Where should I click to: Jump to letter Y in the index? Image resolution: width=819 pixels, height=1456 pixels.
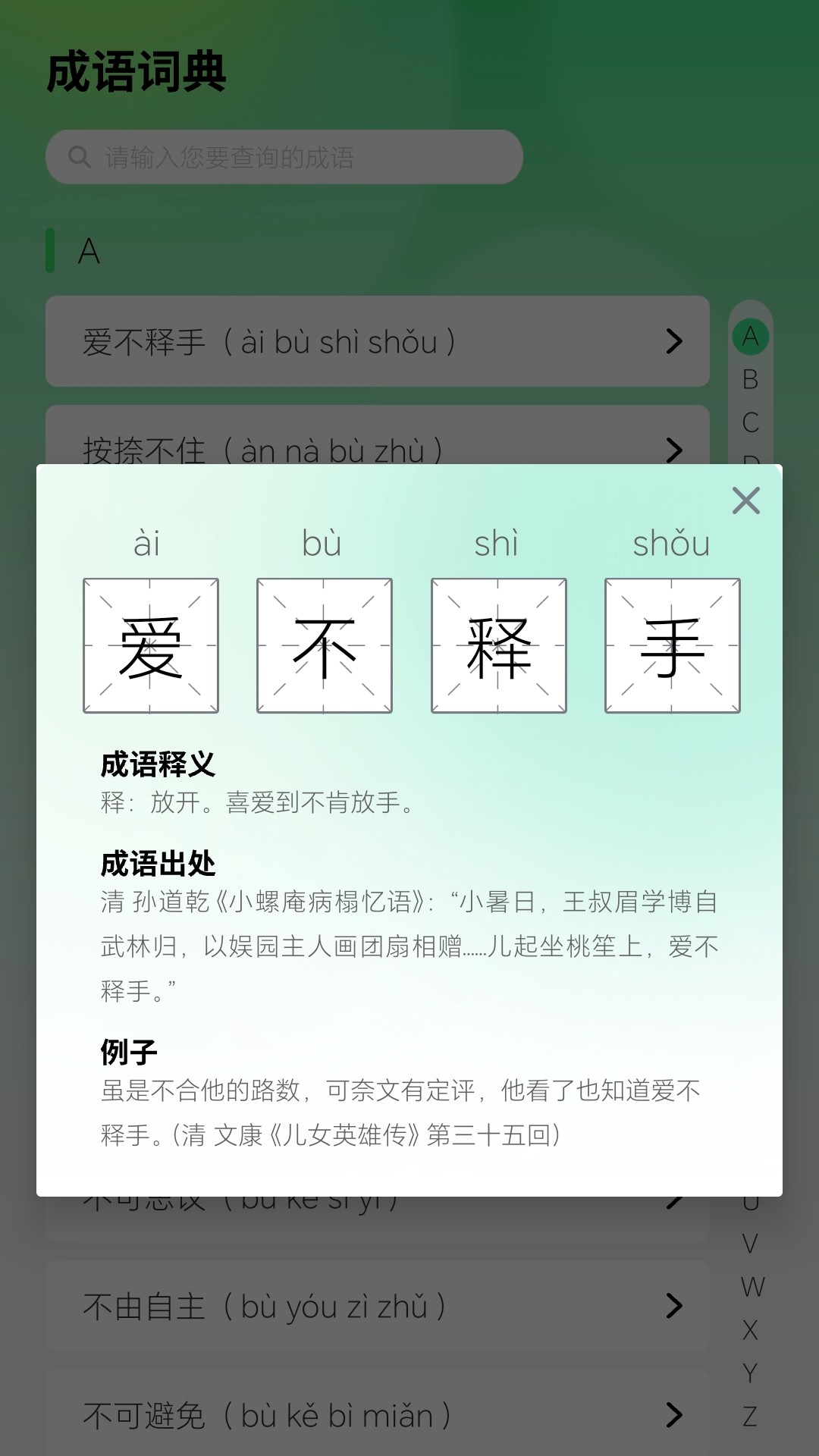(750, 1373)
